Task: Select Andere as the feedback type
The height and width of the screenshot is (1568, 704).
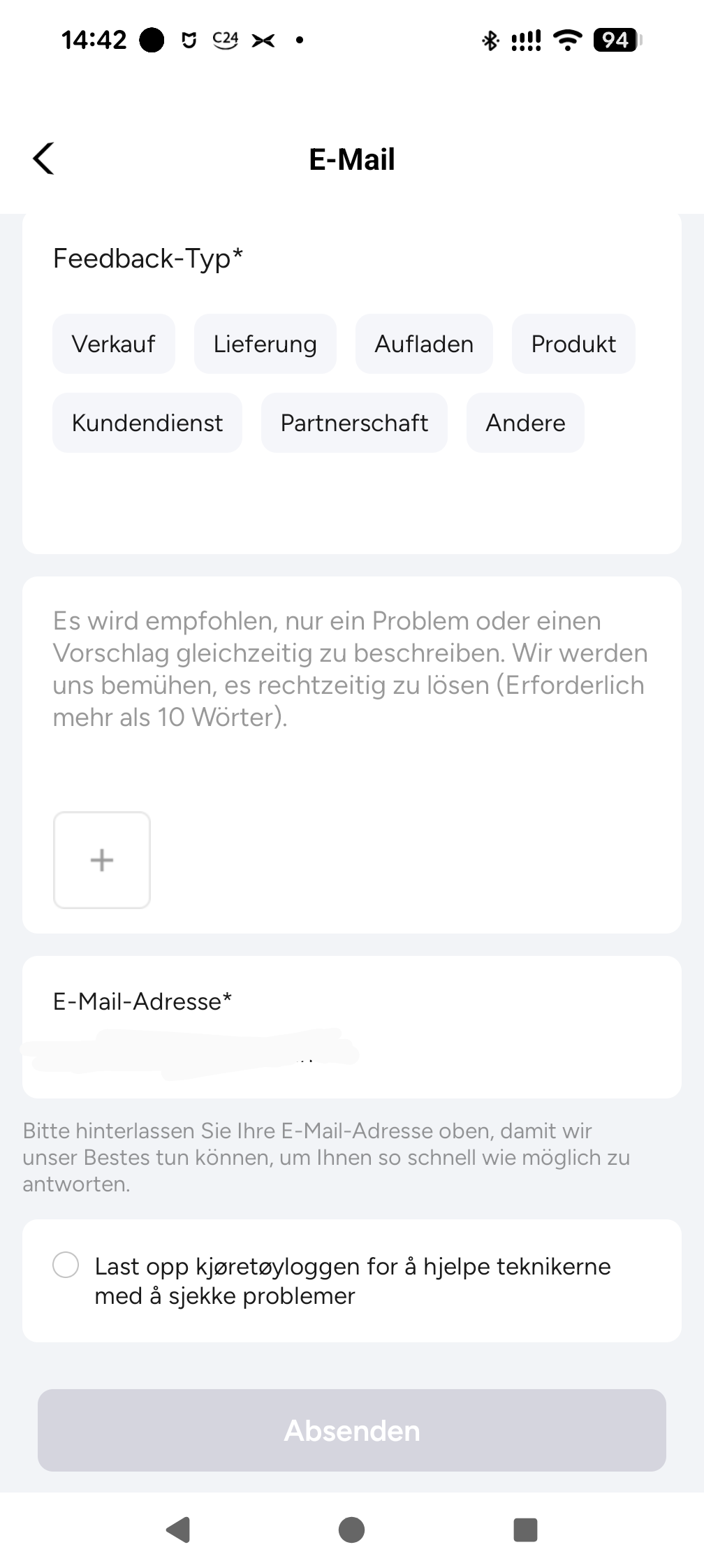Action: (525, 423)
